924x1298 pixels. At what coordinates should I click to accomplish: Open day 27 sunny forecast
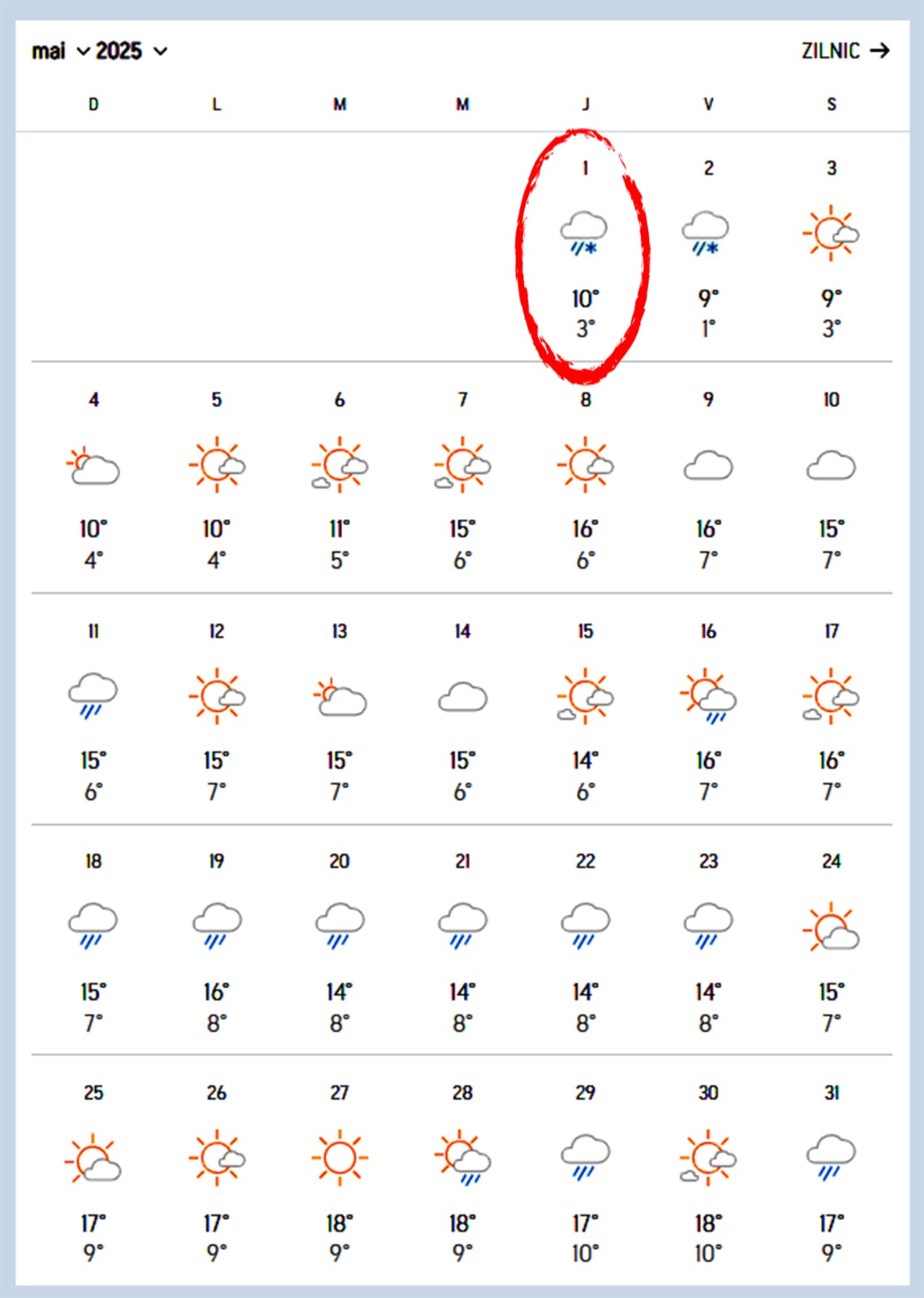[x=339, y=1172]
